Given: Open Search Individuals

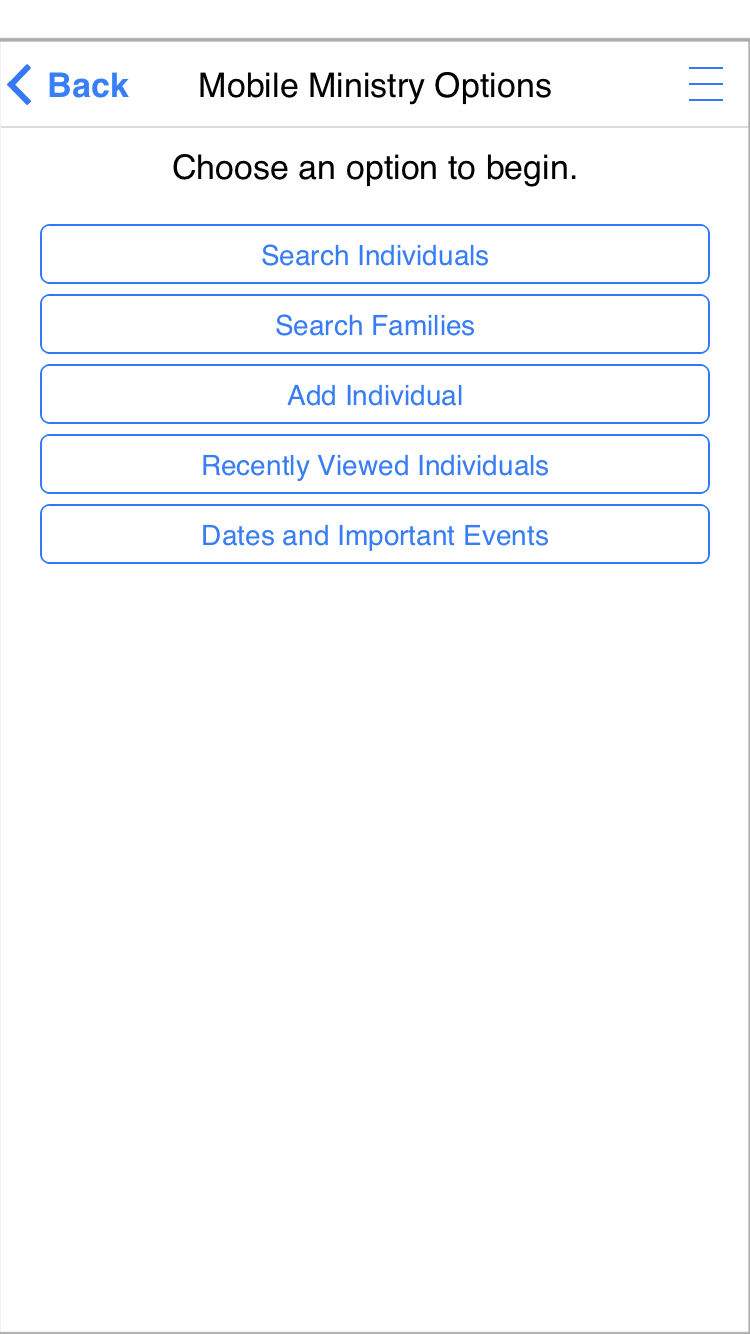Looking at the screenshot, I should 375,255.
